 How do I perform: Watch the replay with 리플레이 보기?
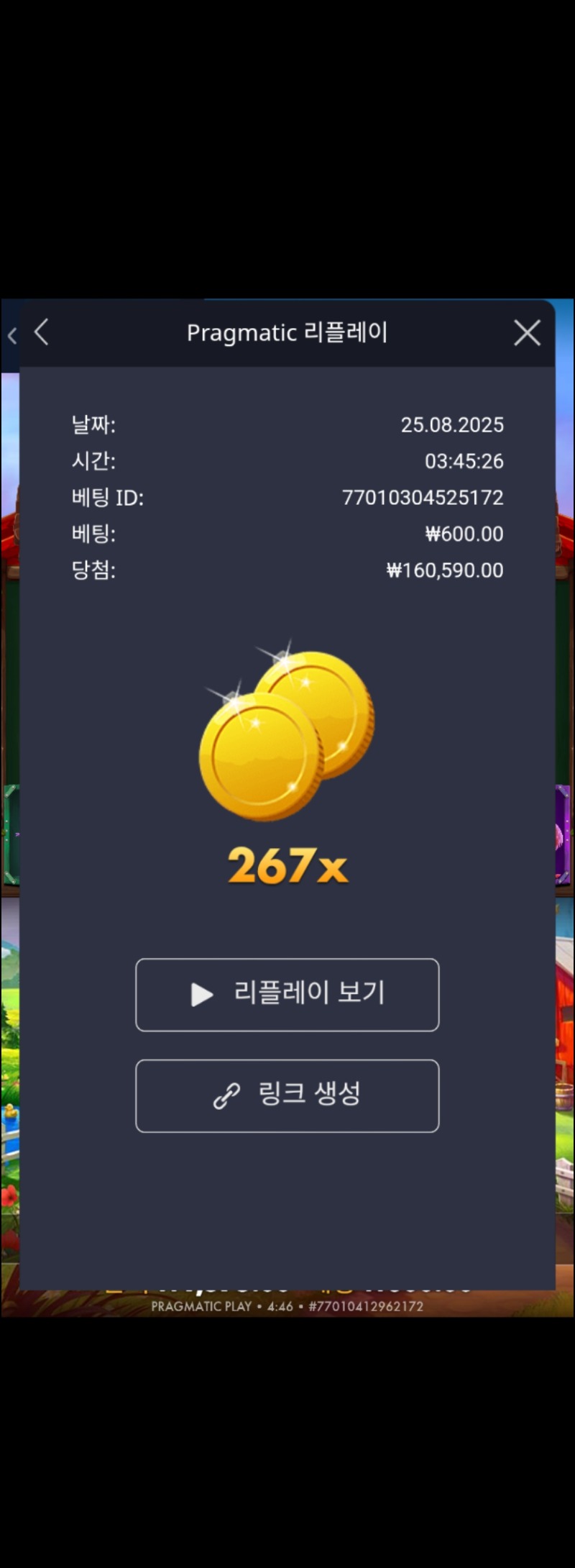click(287, 994)
